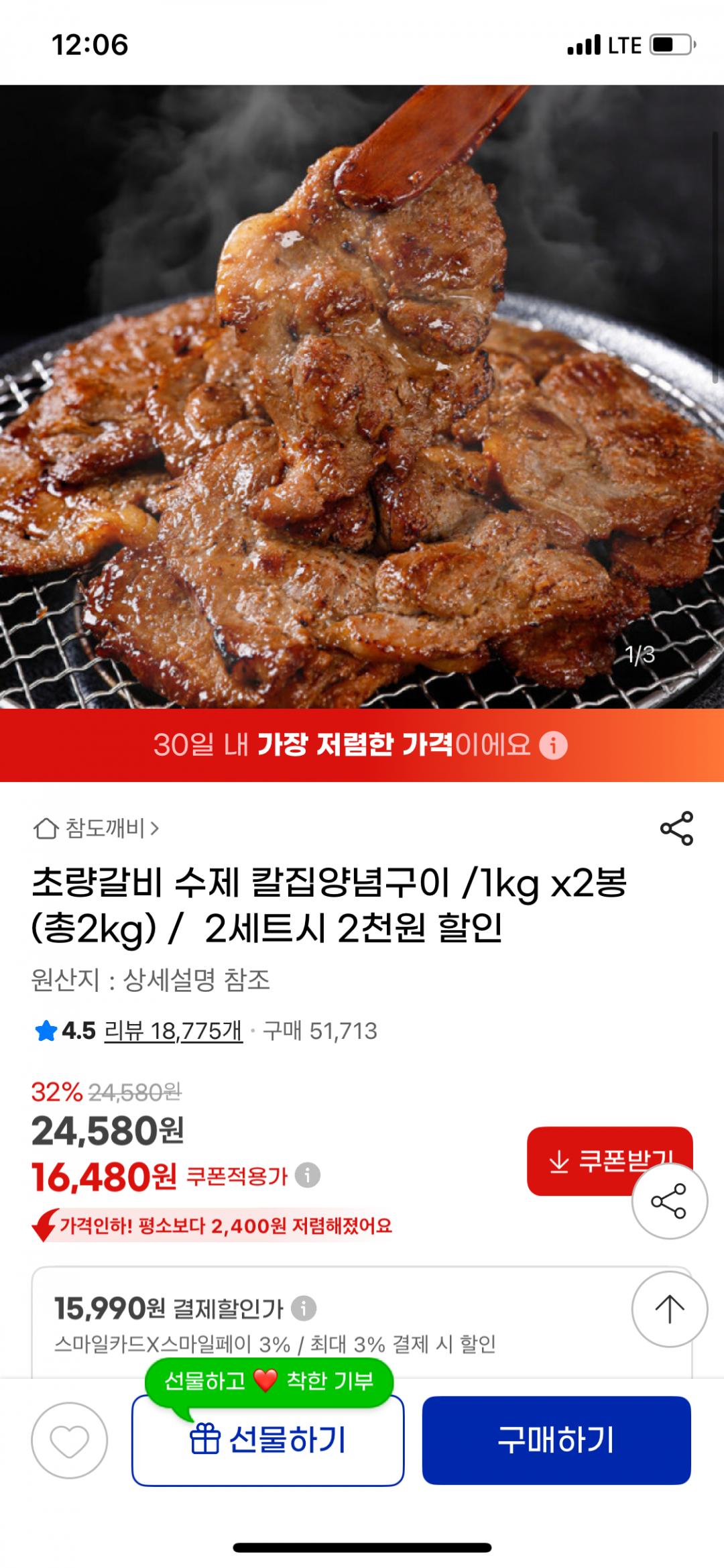This screenshot has width=724, height=1568.
Task: Open the 18,775 reviews link
Action: [173, 1031]
